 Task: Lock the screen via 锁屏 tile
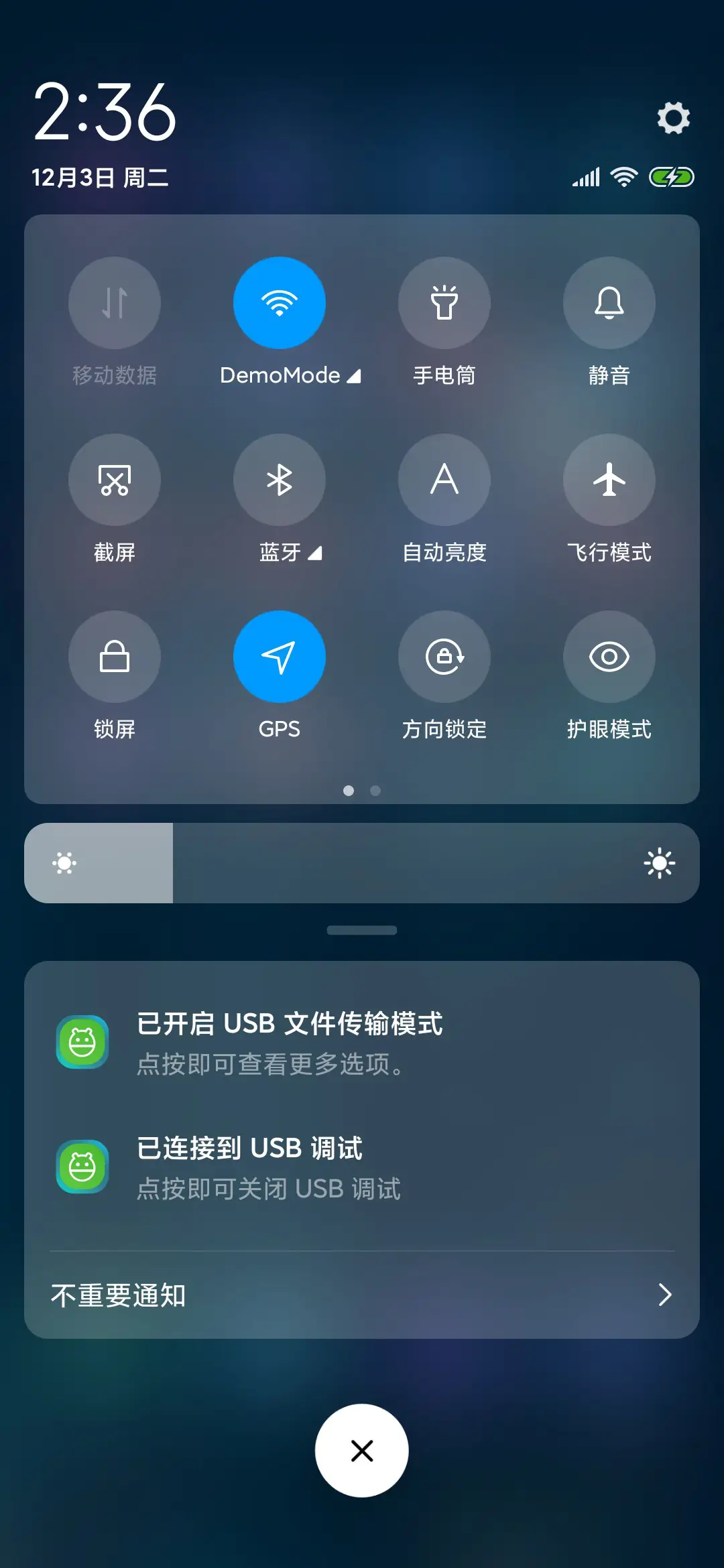(115, 657)
